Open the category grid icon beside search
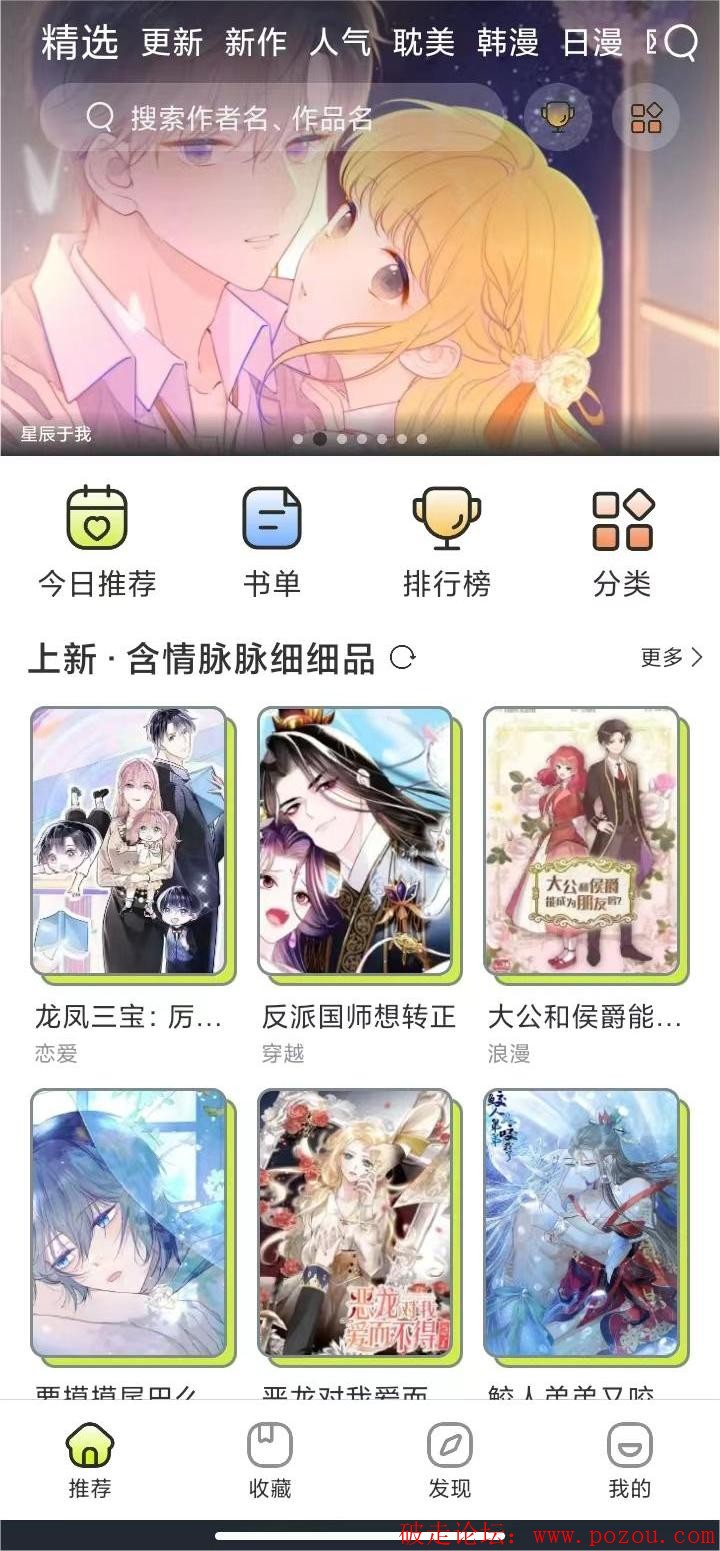Image resolution: width=720 pixels, height=1551 pixels. pyautogui.click(x=646, y=117)
